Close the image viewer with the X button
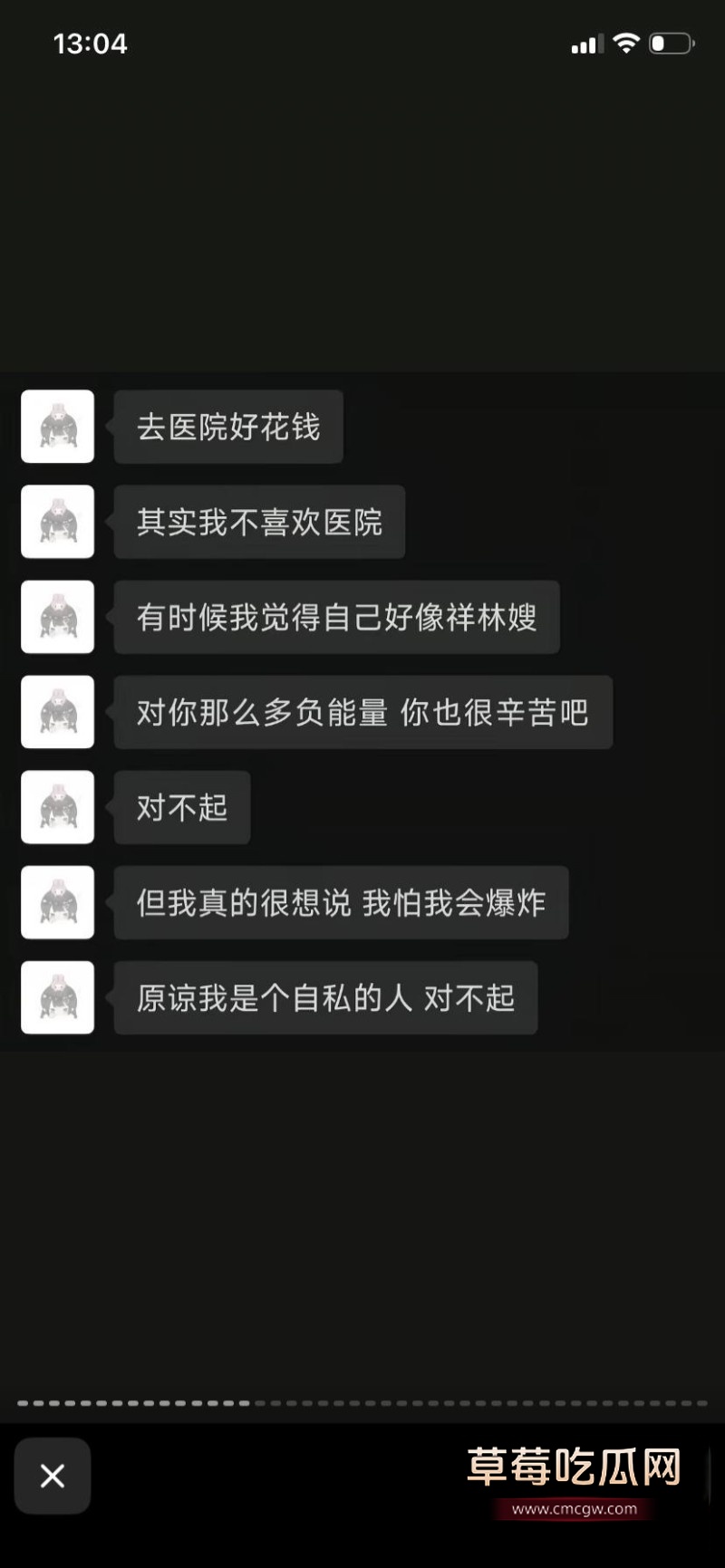The height and width of the screenshot is (1568, 725). pos(52,1476)
